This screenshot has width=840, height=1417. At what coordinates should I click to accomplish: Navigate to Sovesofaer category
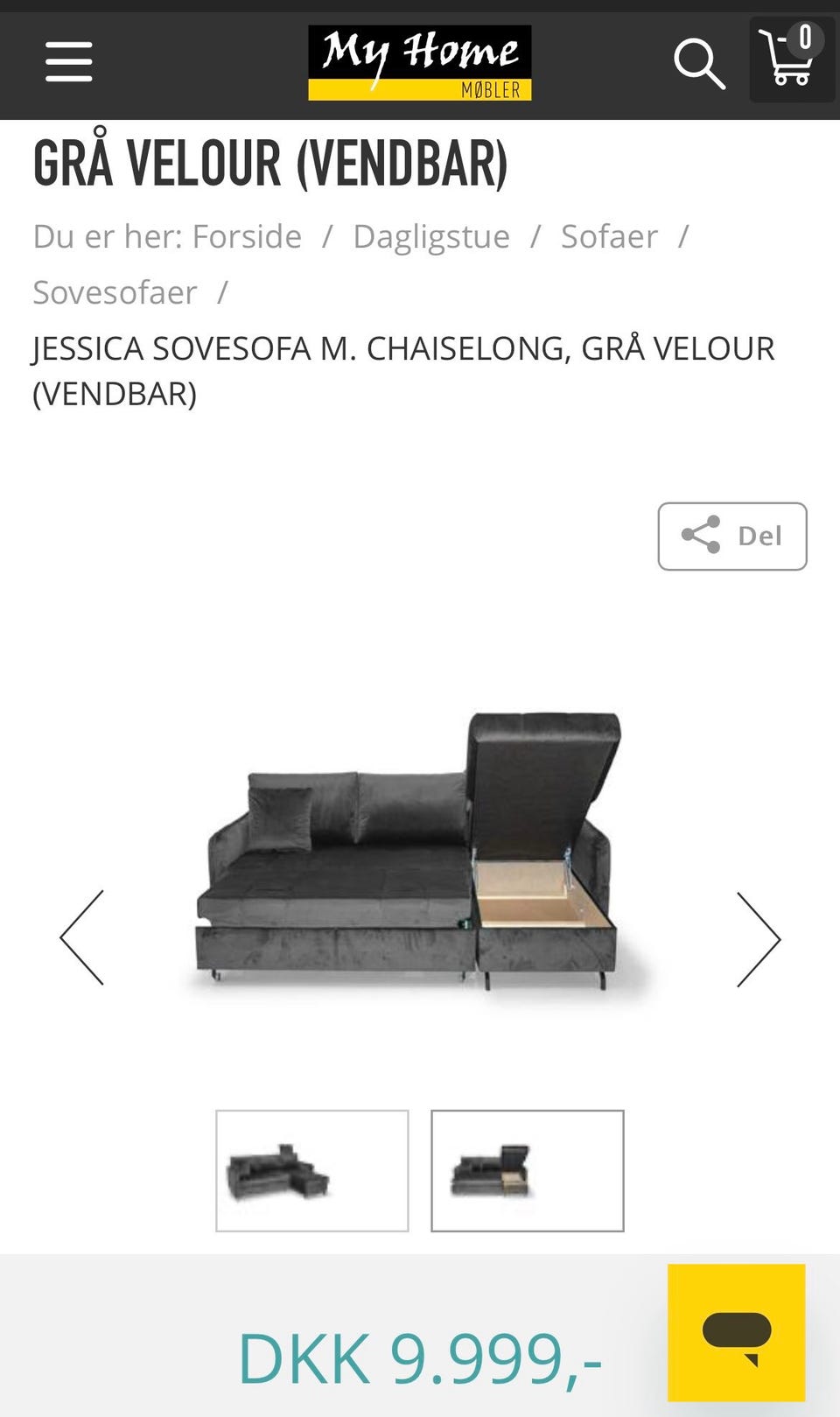point(115,292)
